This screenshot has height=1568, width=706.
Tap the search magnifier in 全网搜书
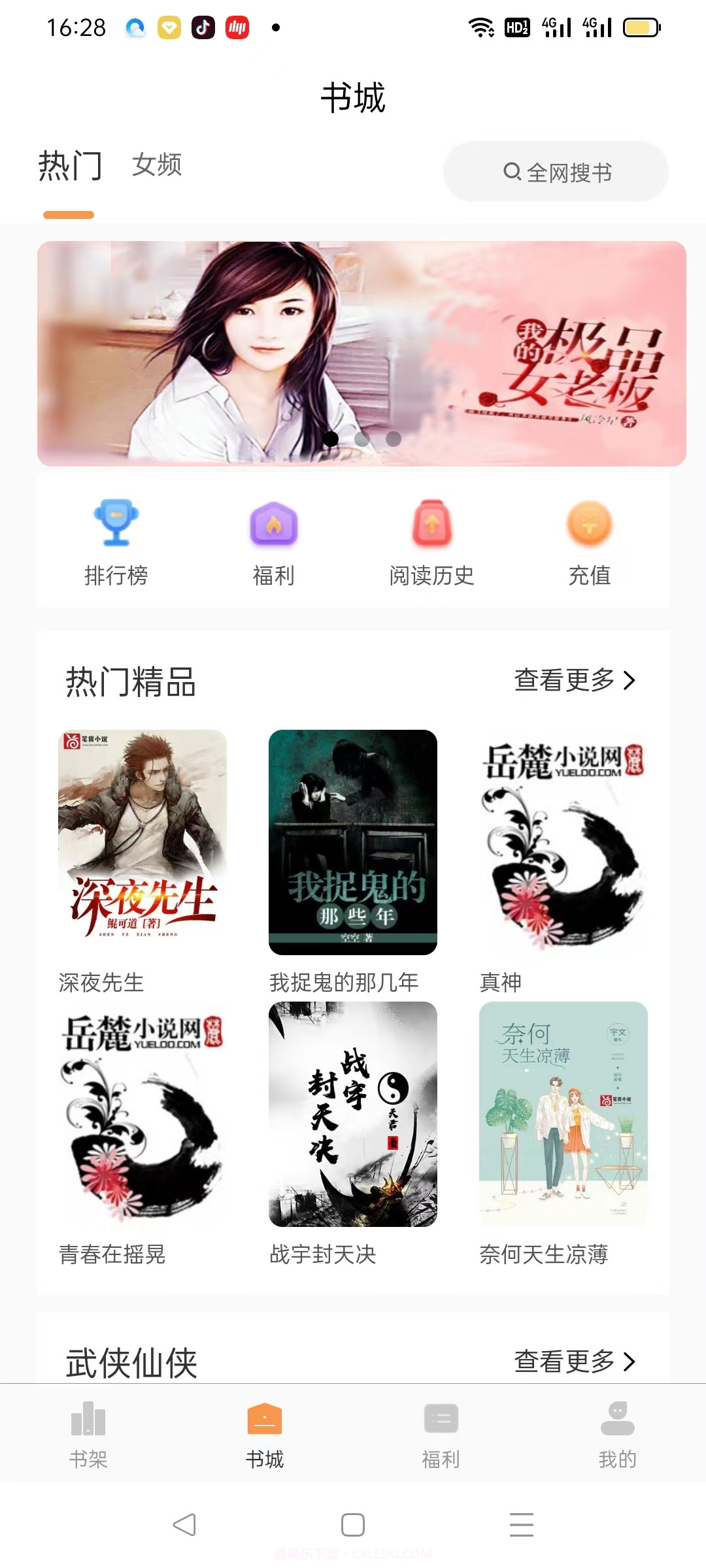pyautogui.click(x=512, y=171)
